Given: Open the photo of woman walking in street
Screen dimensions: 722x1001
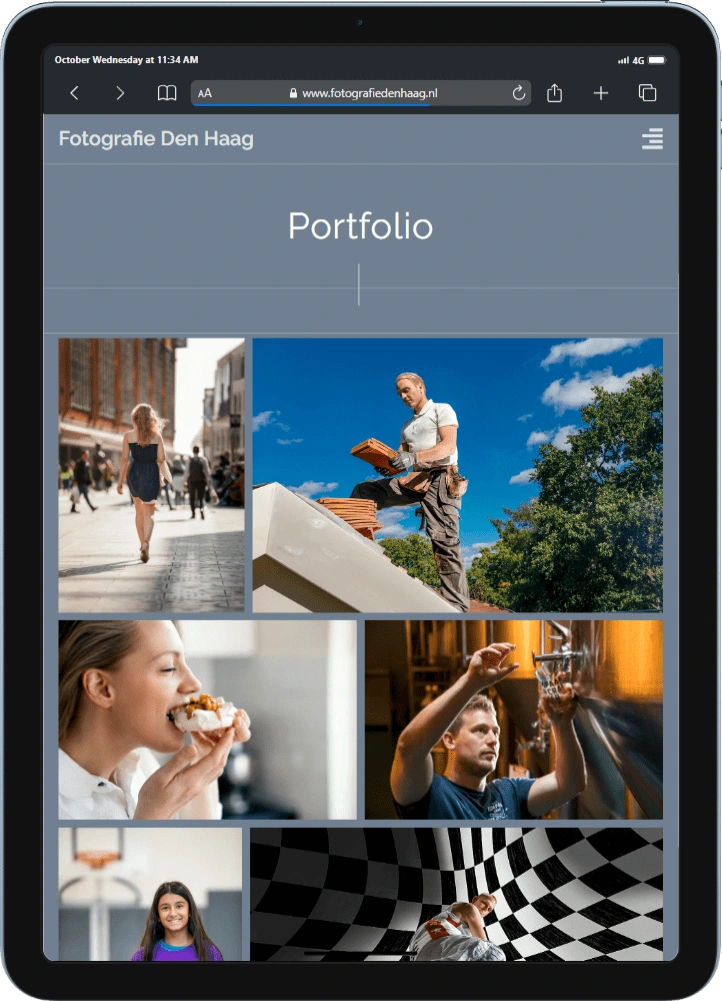Looking at the screenshot, I should tap(151, 475).
